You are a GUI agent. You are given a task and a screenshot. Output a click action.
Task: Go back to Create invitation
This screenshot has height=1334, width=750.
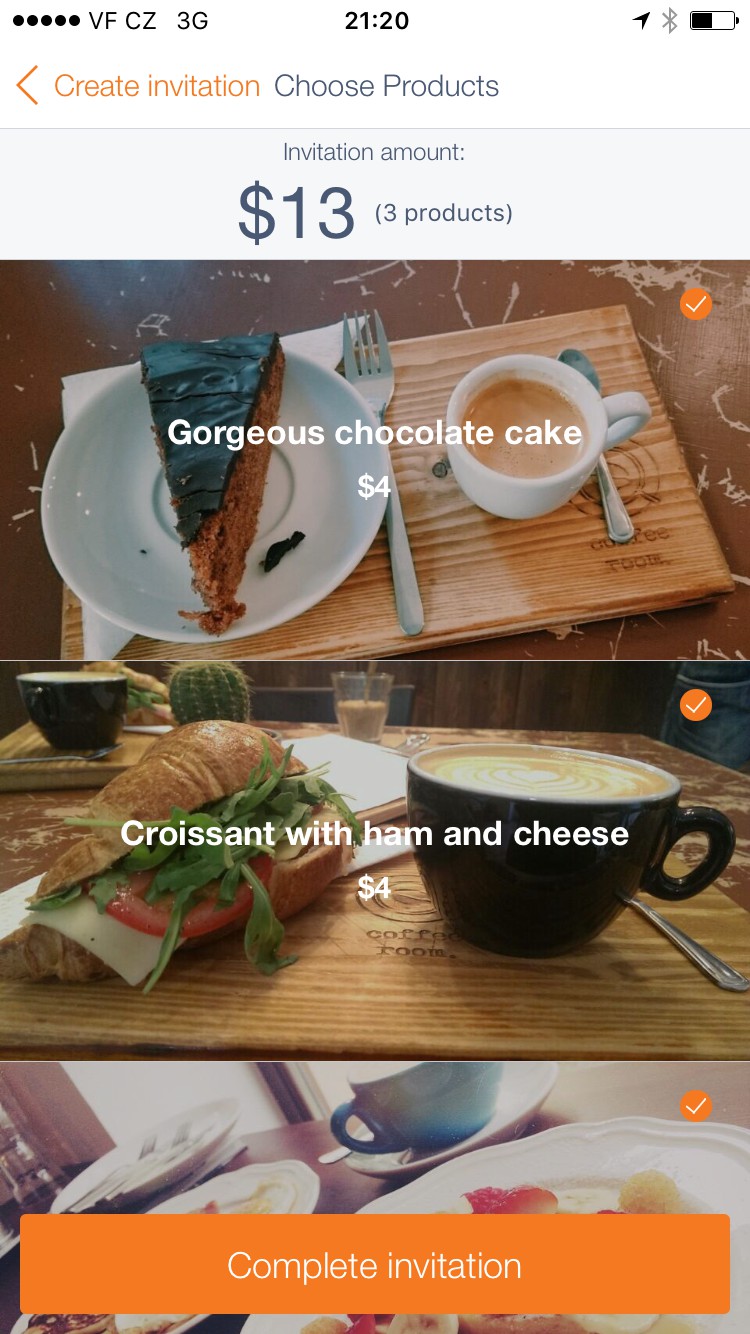point(138,86)
